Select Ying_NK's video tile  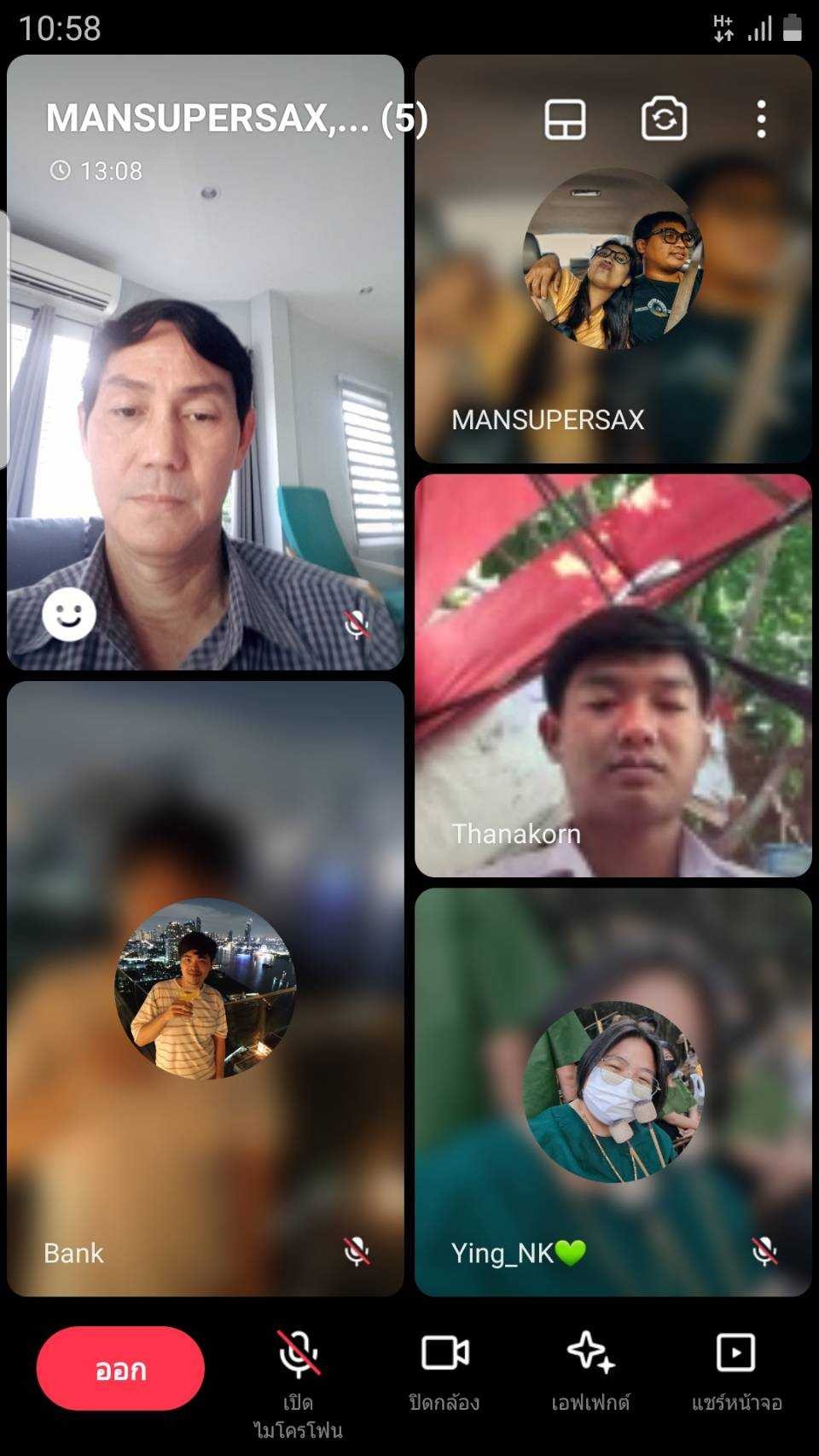pos(613,1092)
